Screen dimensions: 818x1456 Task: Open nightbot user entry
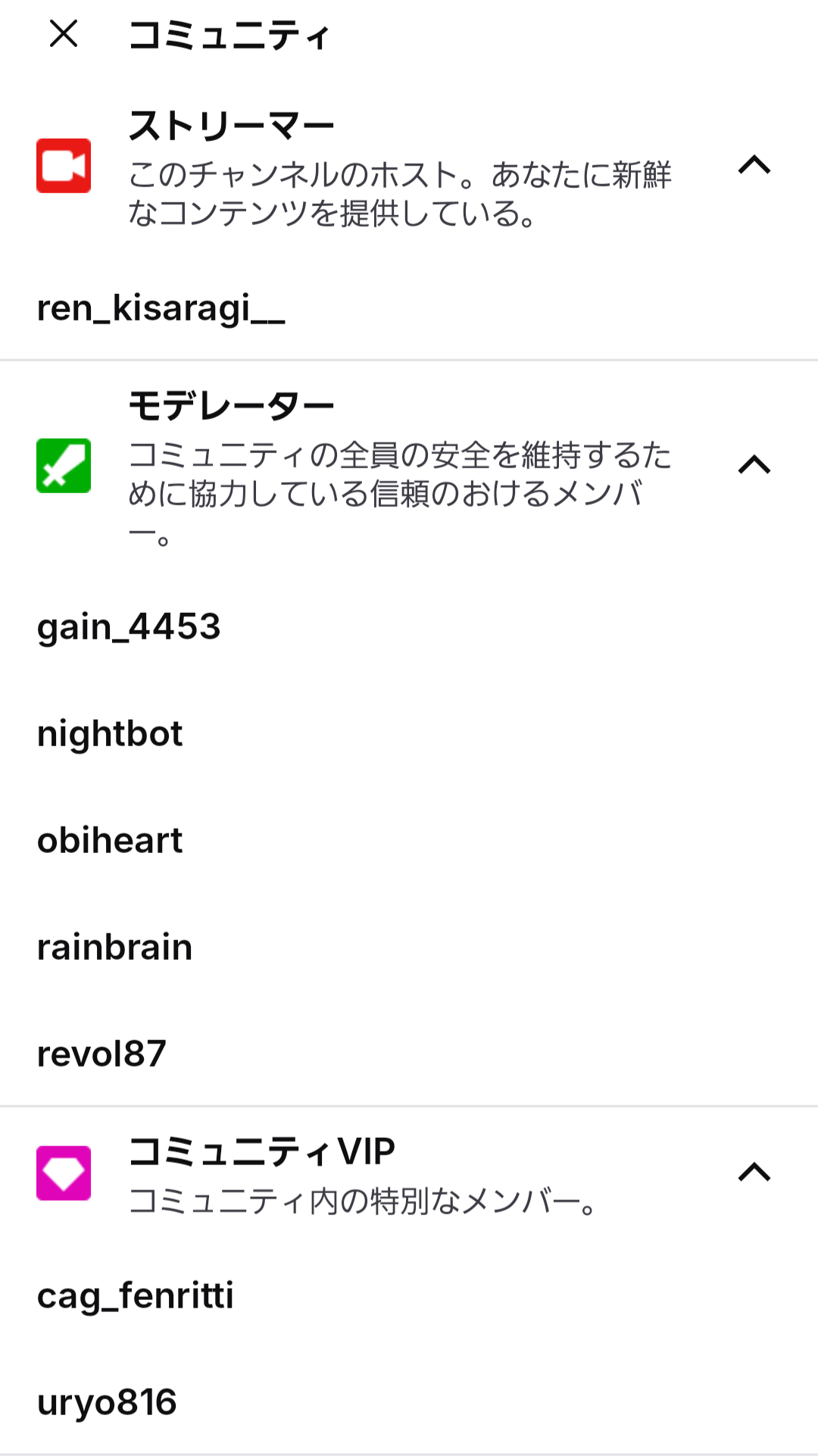coord(110,734)
